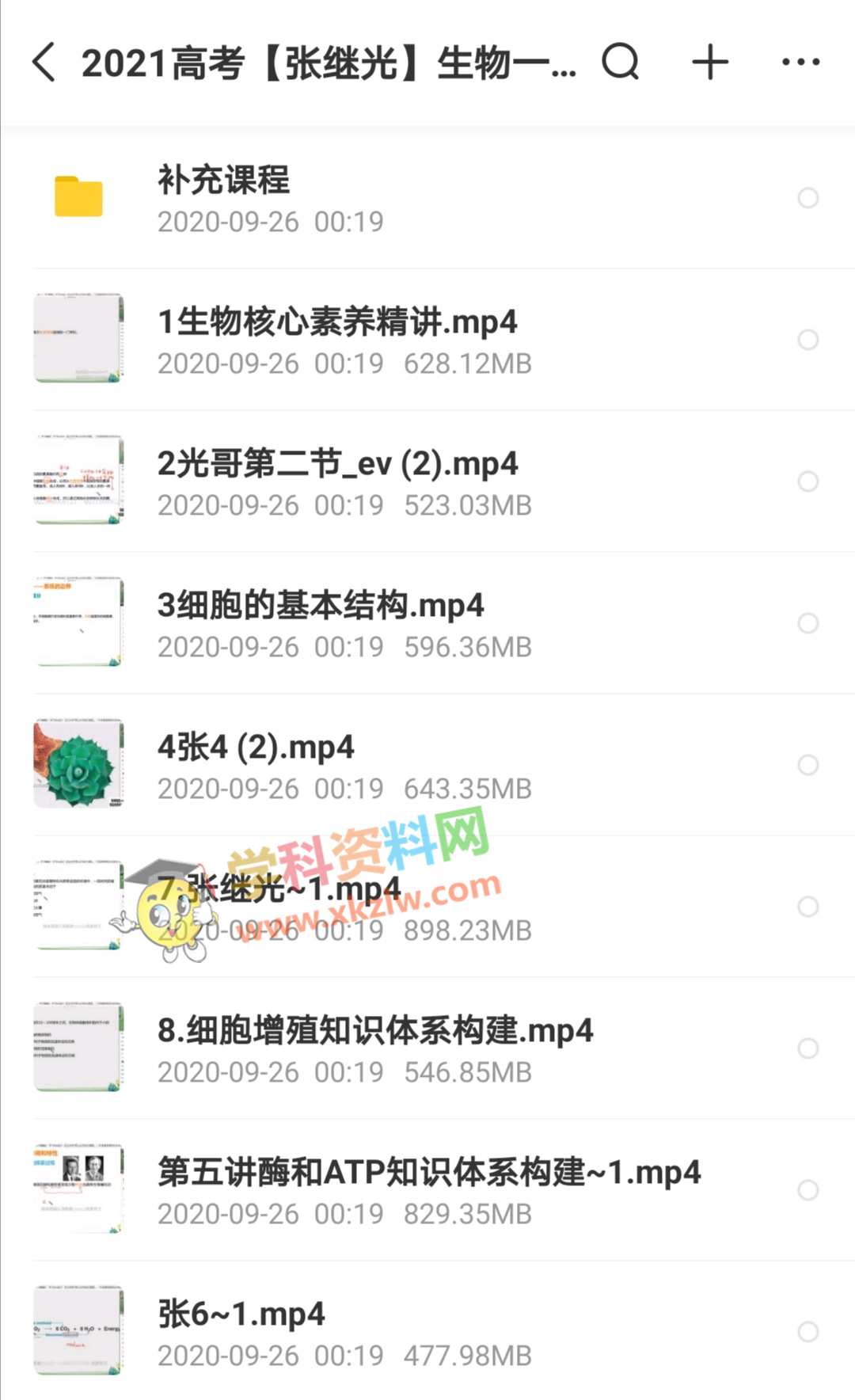This screenshot has width=855, height=1400.
Task: Tick the circle for 3细胞的基本结构.mp4
Action: 807,623
